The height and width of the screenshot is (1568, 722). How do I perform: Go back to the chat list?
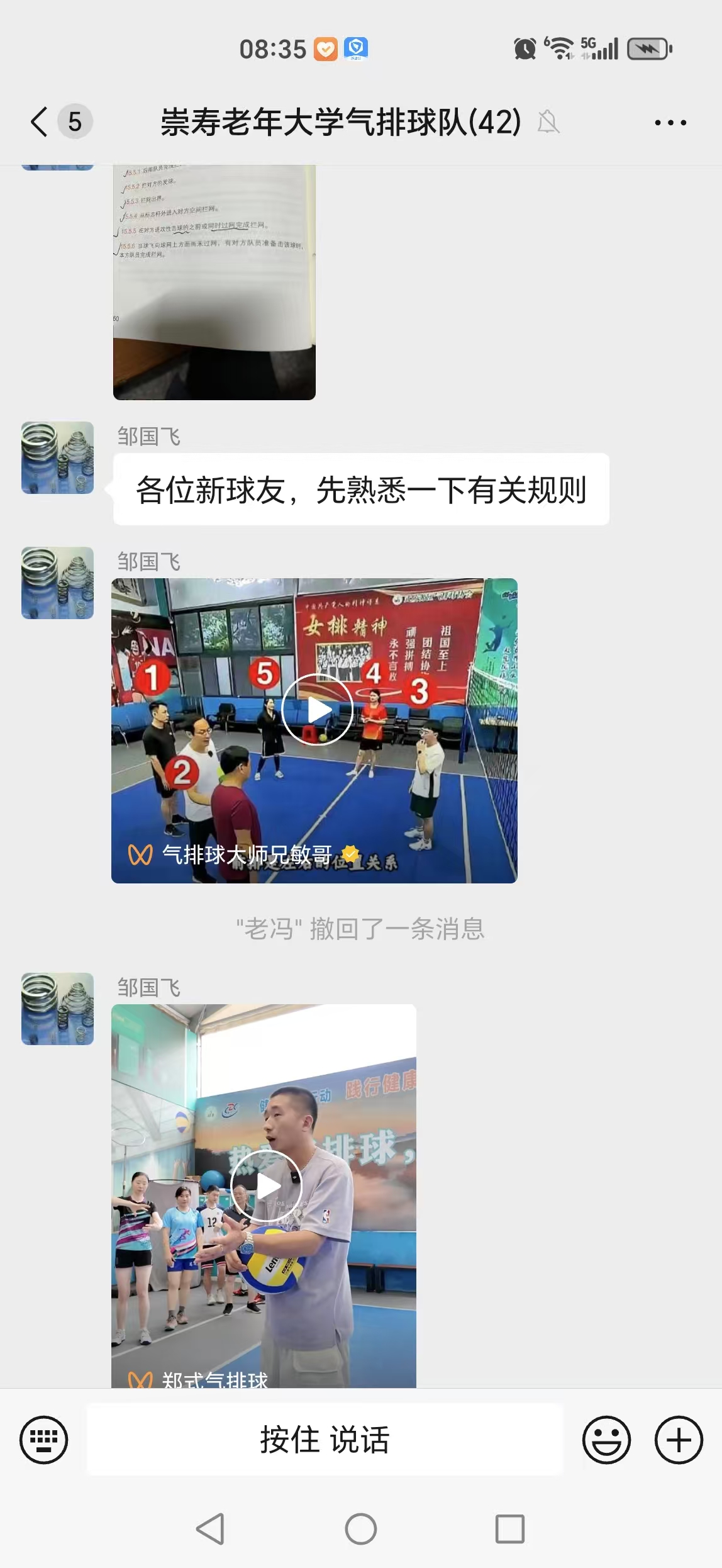click(40, 121)
